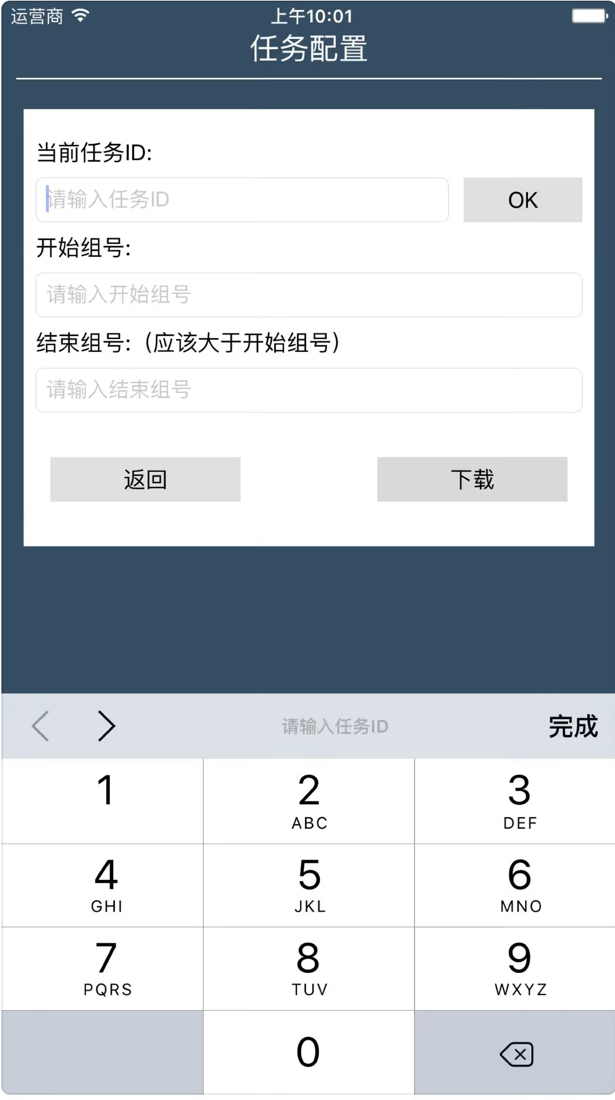The width and height of the screenshot is (615, 1100).
Task: Select the end group number field
Action: [x=309, y=390]
